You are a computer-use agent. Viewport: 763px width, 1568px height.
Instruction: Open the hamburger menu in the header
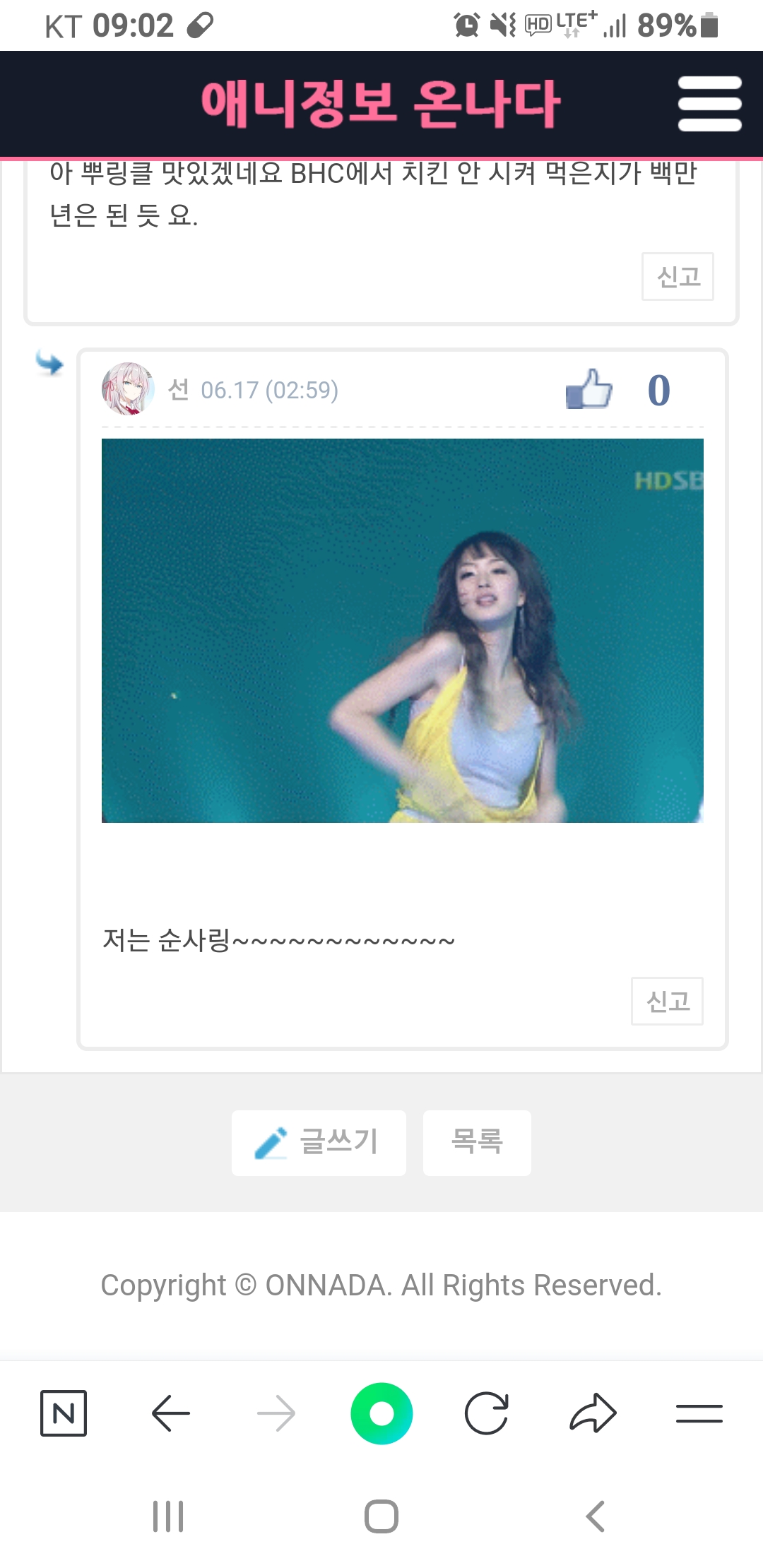pos(709,104)
